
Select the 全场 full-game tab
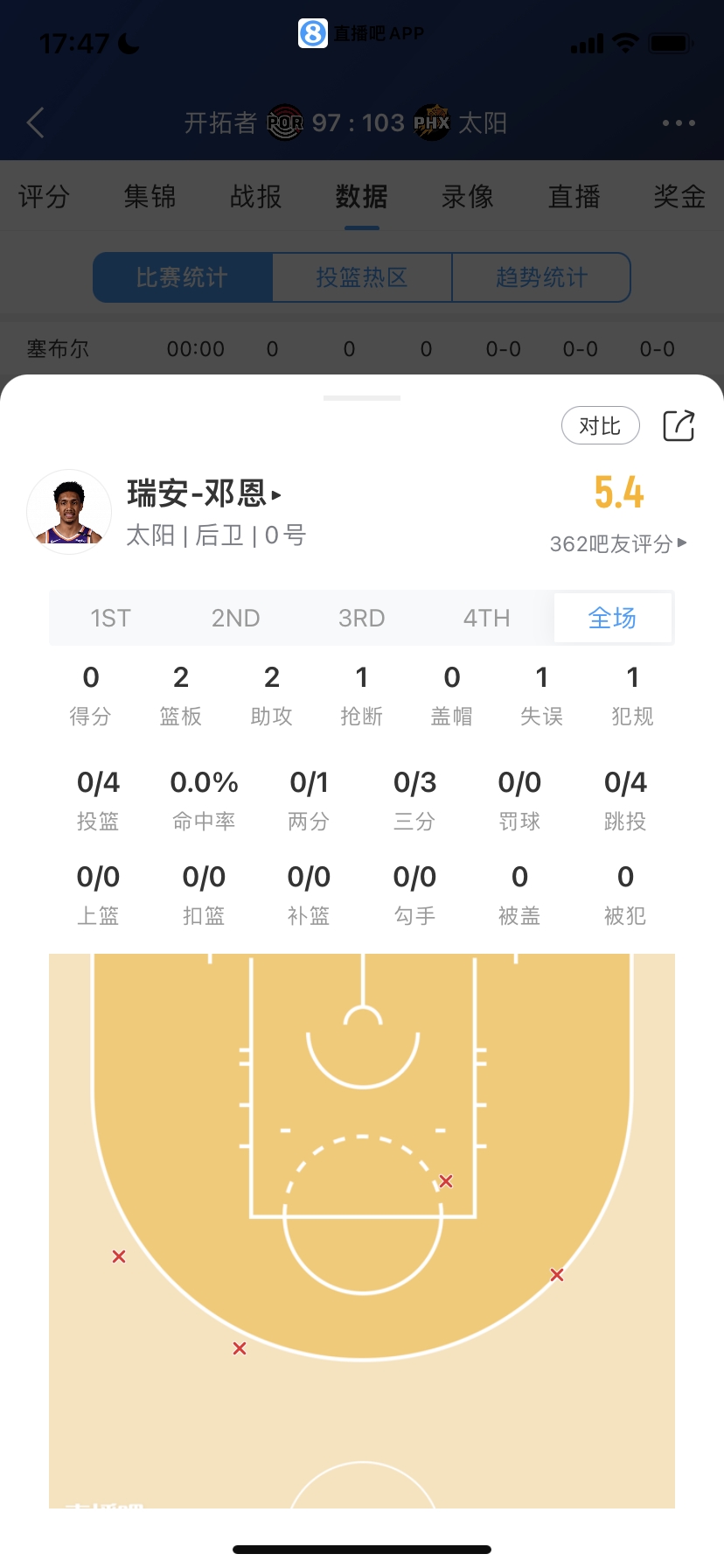point(612,619)
